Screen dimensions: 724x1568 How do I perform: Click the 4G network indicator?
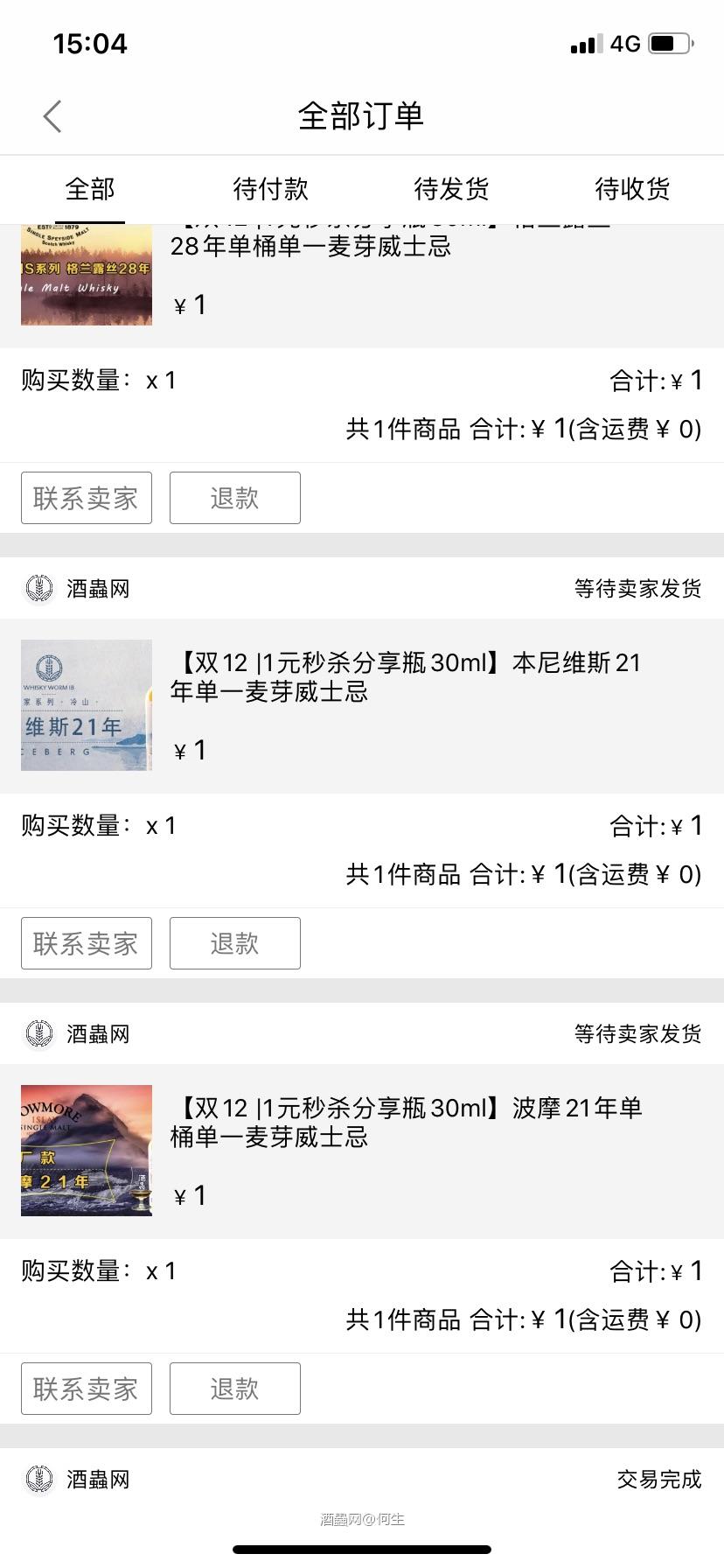click(626, 42)
